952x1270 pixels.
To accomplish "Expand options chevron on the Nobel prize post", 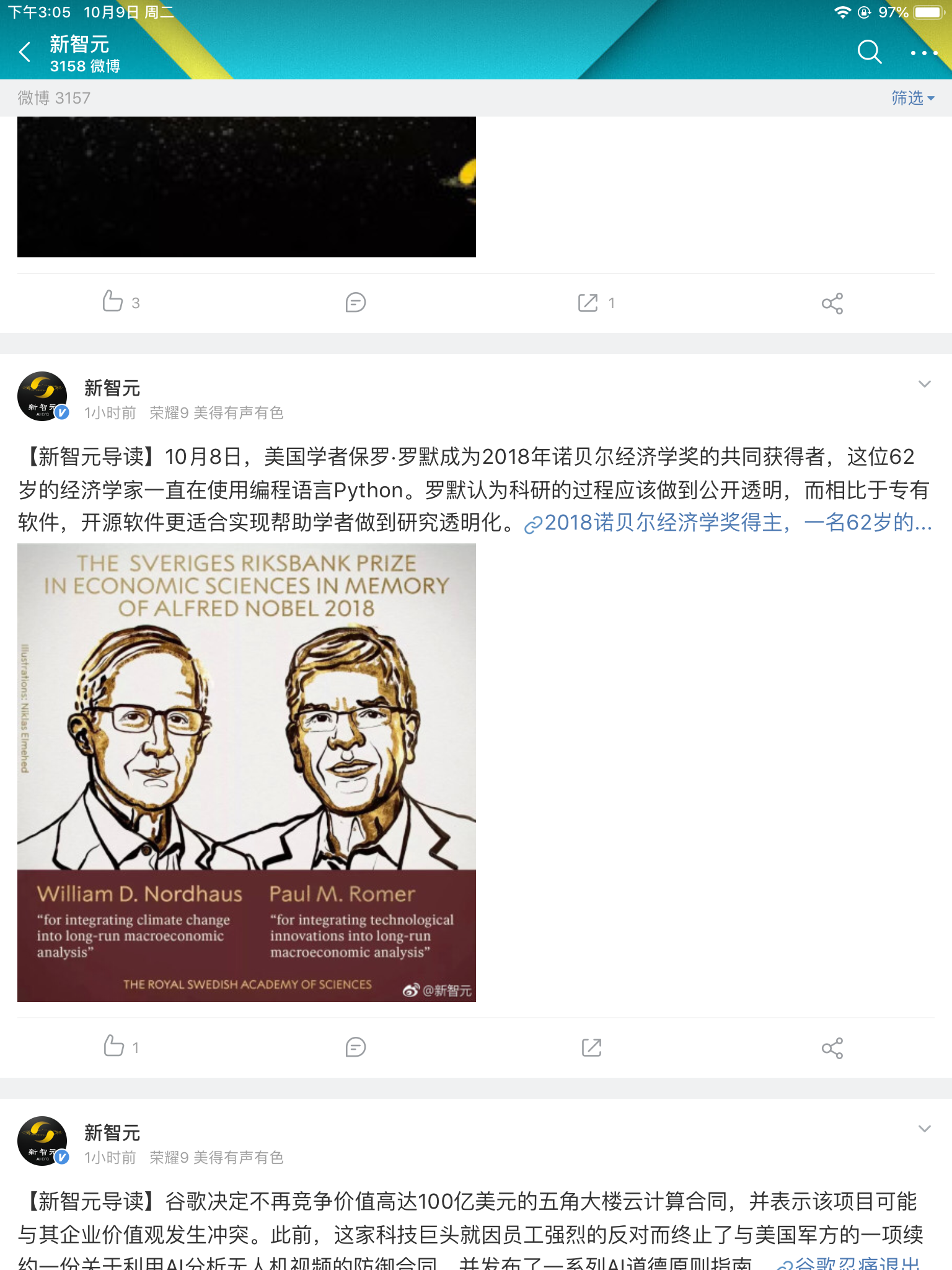I will tap(924, 384).
